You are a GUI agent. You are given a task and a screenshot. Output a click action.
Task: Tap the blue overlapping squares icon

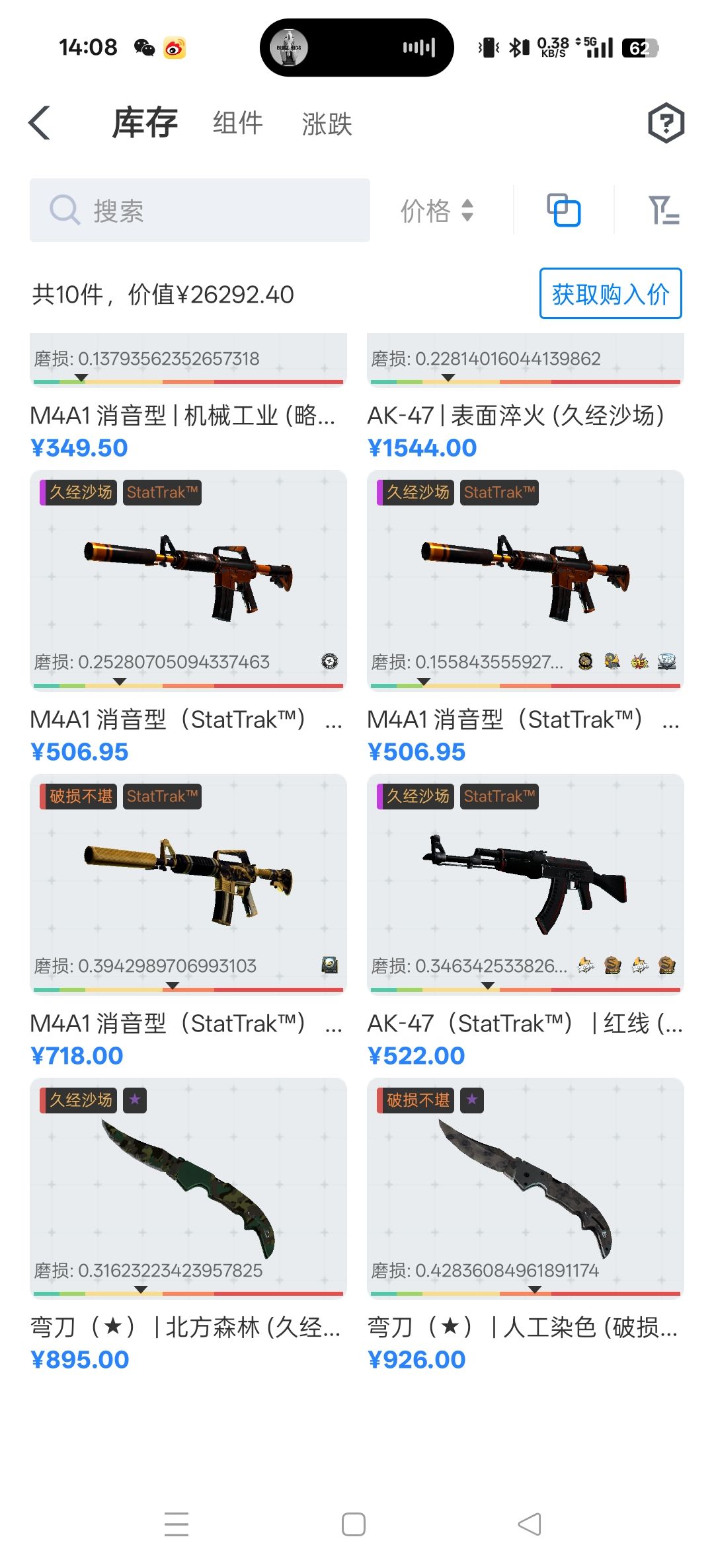(x=563, y=210)
